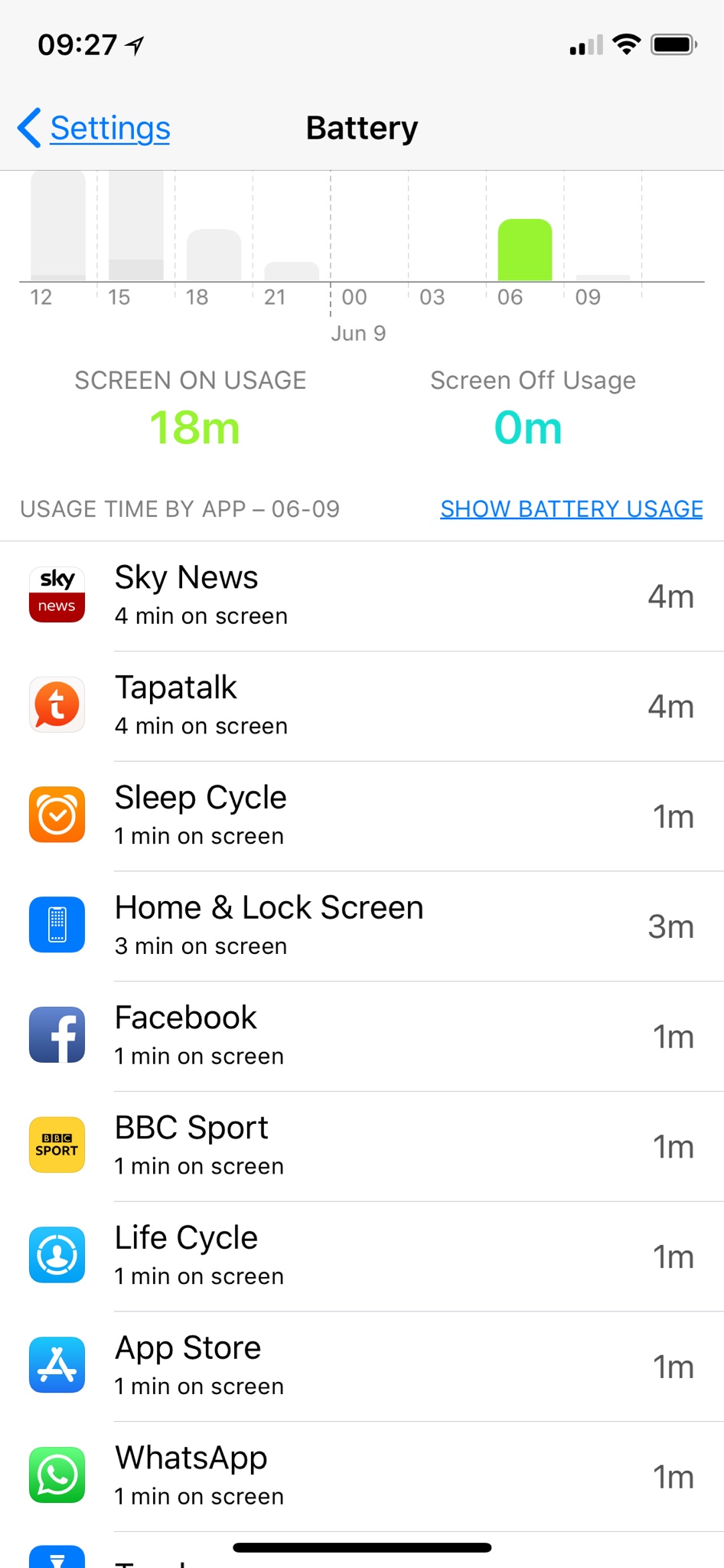Screen dimensions: 724x1568
Task: Tap the green 06 bar in the chart
Action: tap(525, 250)
